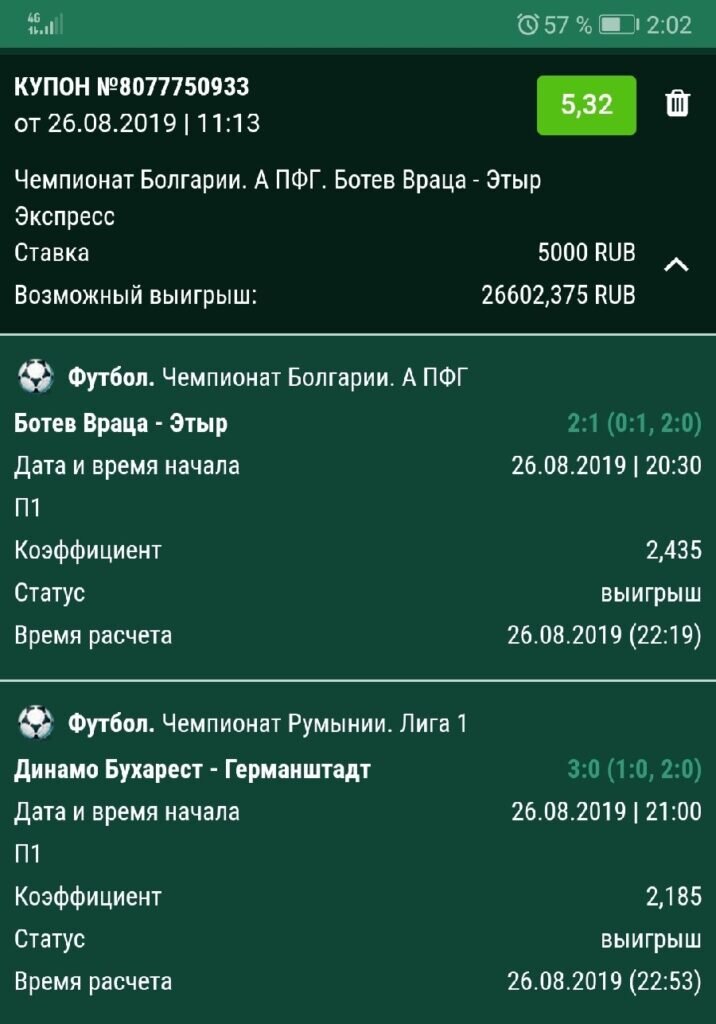
Task: Collapse the coupon details chevron
Action: (677, 265)
